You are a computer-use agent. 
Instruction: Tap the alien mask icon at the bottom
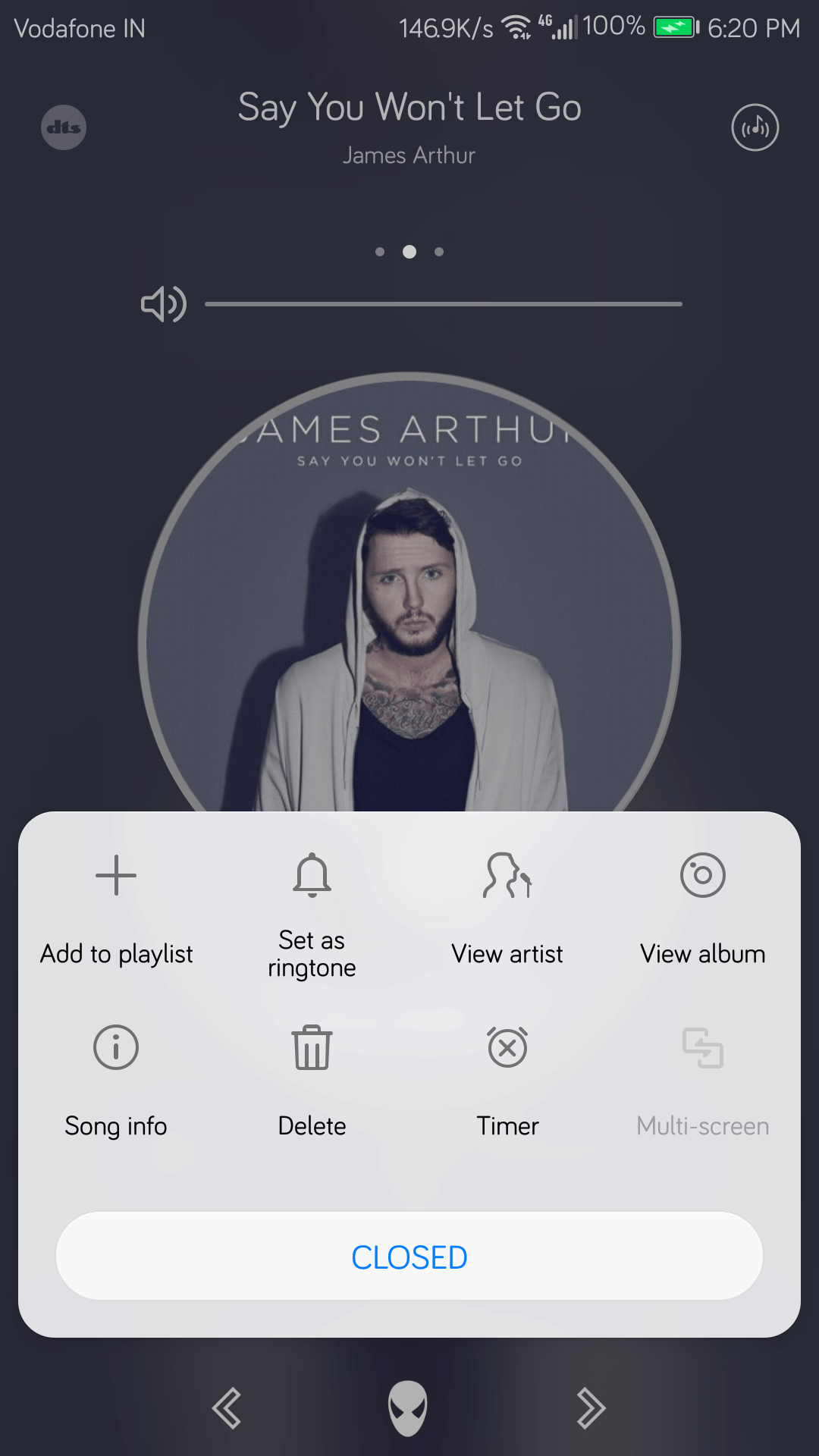click(x=408, y=1408)
